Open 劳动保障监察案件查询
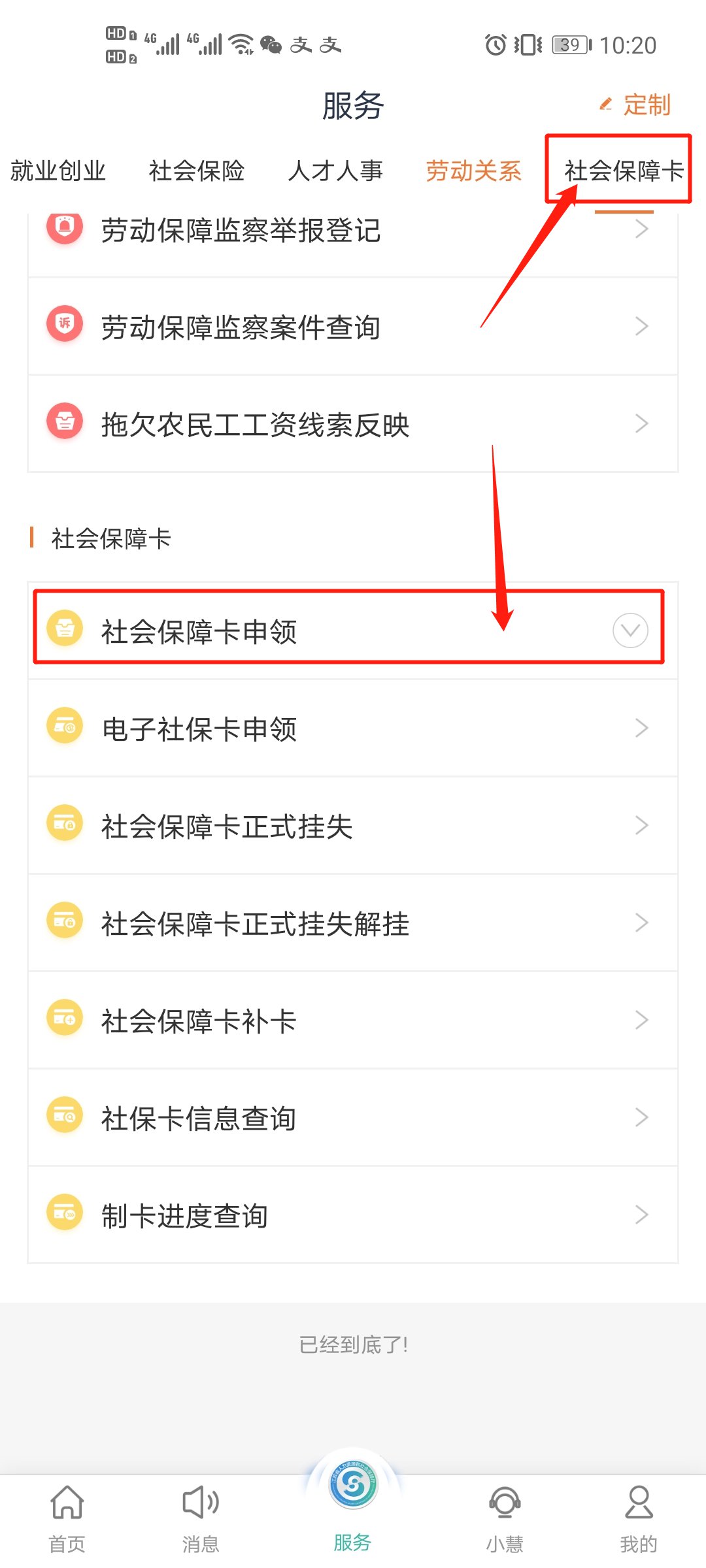 353,327
